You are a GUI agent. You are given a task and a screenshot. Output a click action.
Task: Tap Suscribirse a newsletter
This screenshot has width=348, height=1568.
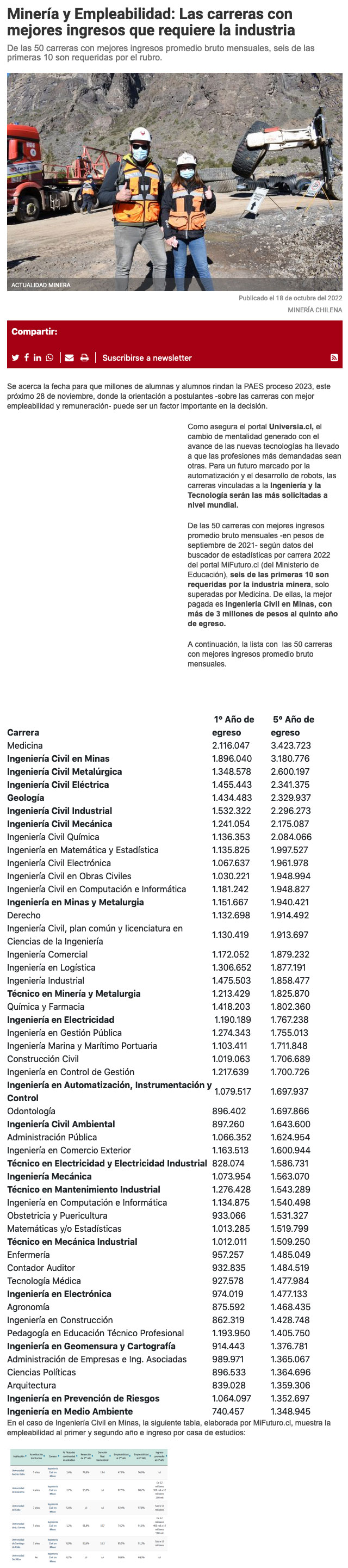point(147,358)
